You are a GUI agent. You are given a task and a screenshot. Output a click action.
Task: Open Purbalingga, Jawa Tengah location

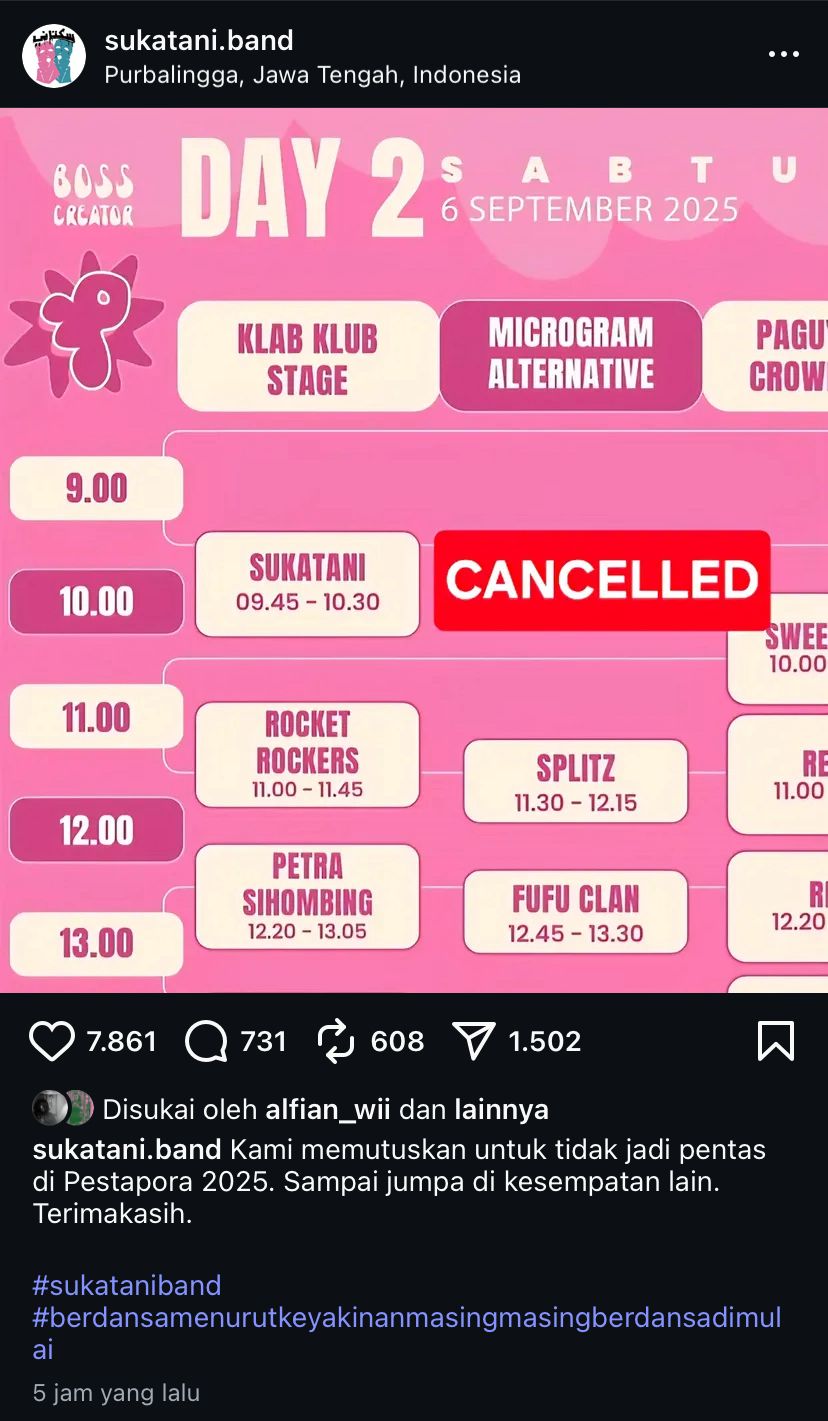[312, 74]
